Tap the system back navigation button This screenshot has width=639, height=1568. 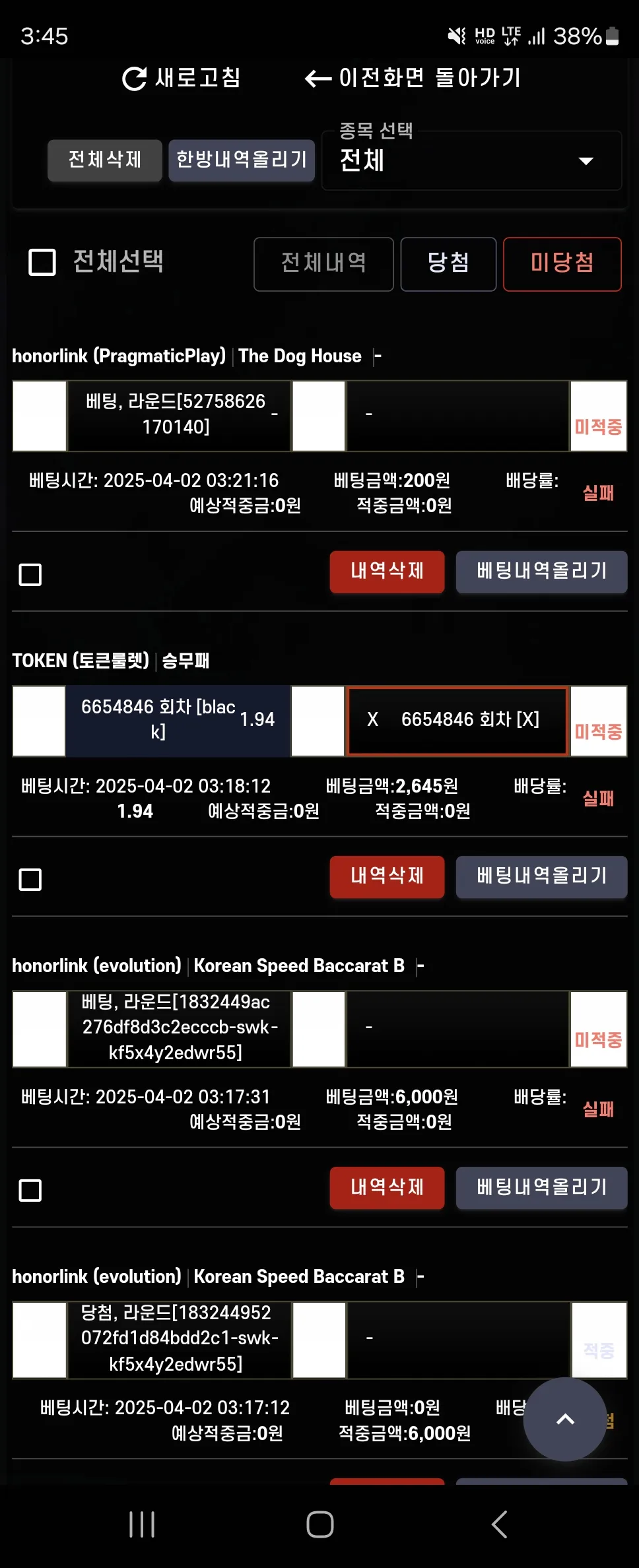[500, 1524]
